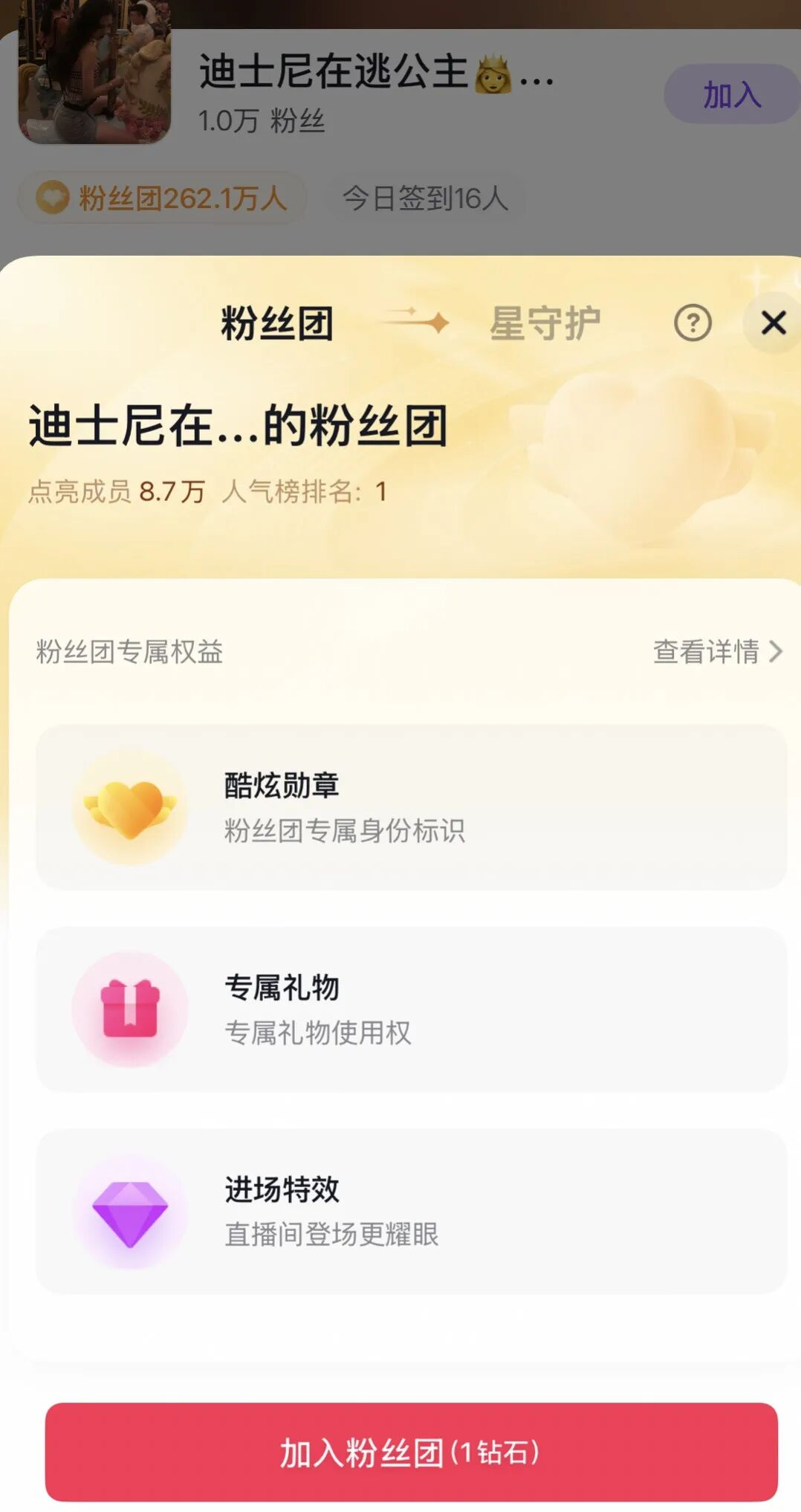View the 专属礼物 benefit card

[411, 1009]
